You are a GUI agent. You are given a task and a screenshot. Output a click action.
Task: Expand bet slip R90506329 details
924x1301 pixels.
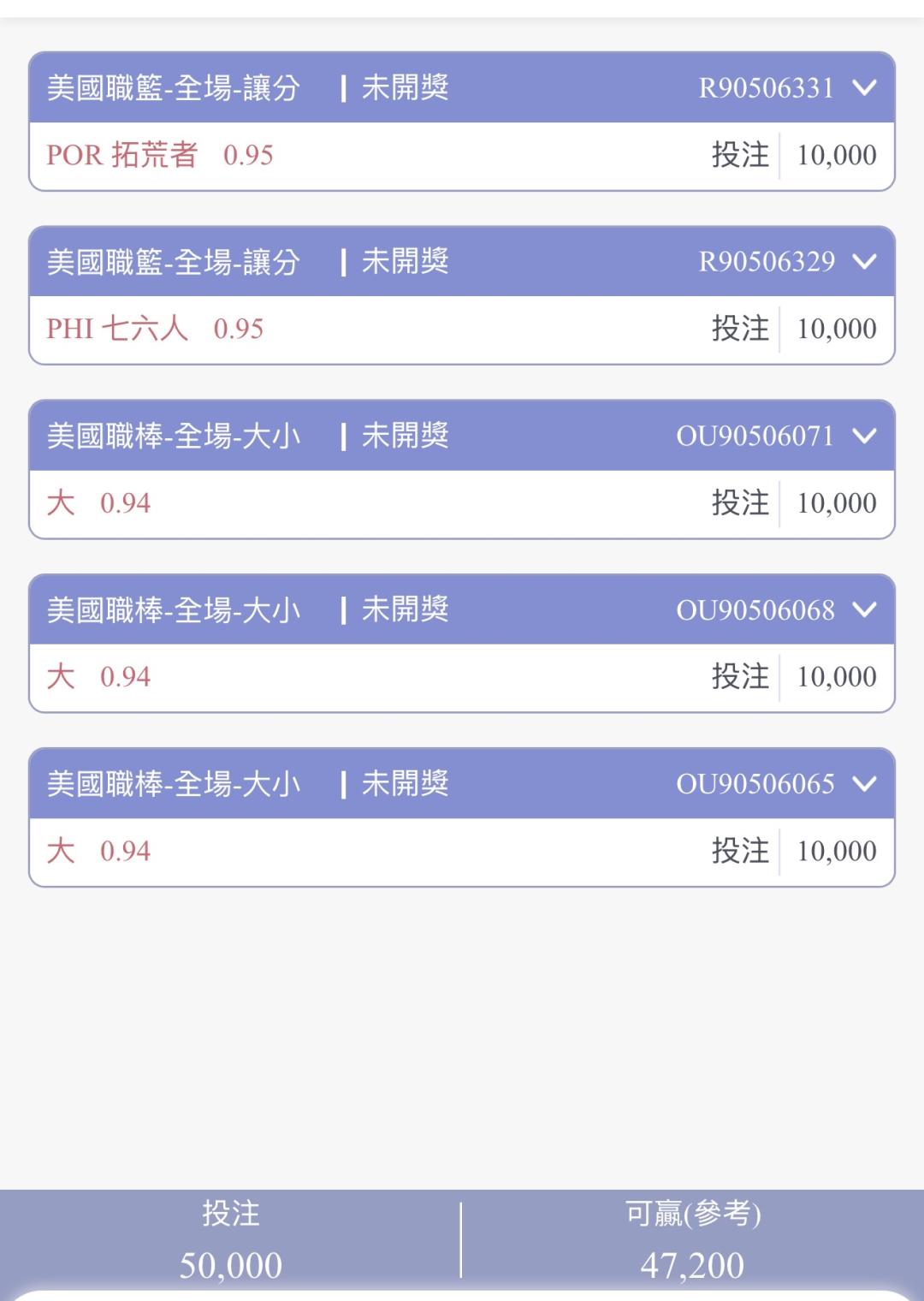(865, 261)
